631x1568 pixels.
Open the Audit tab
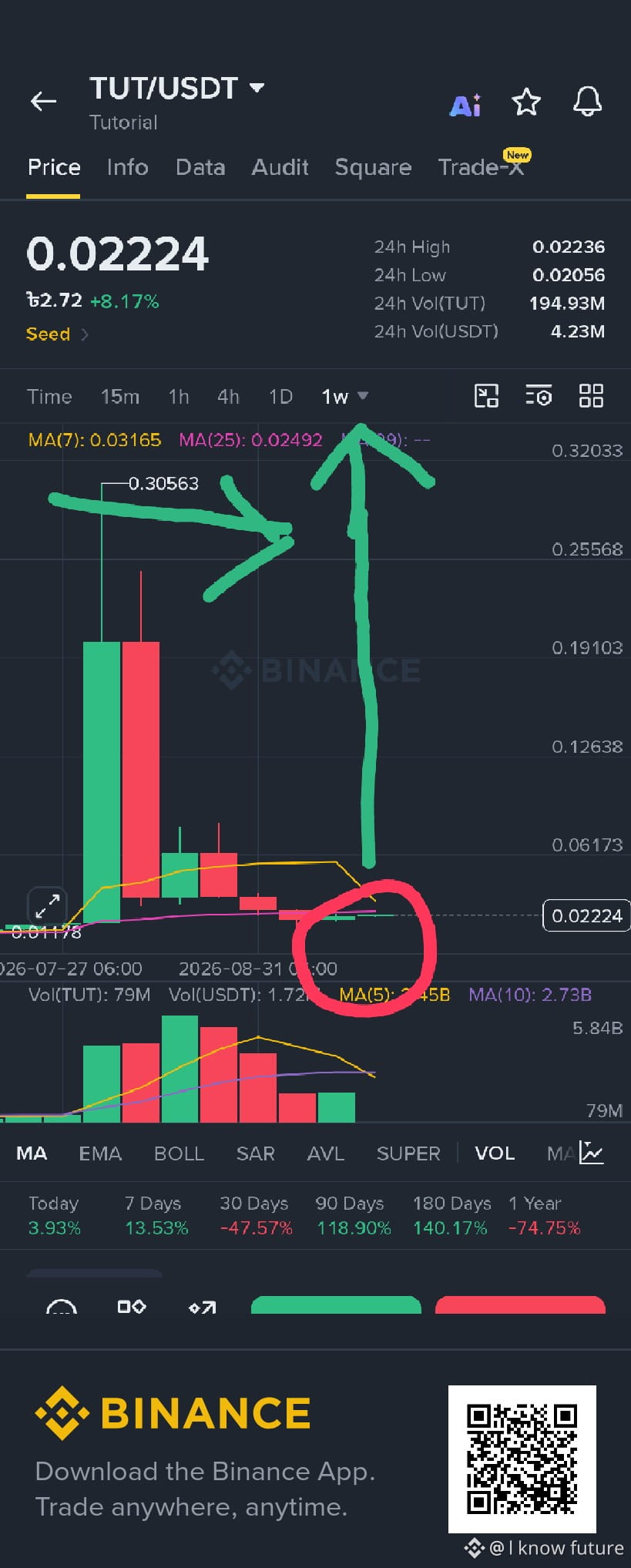tap(280, 167)
